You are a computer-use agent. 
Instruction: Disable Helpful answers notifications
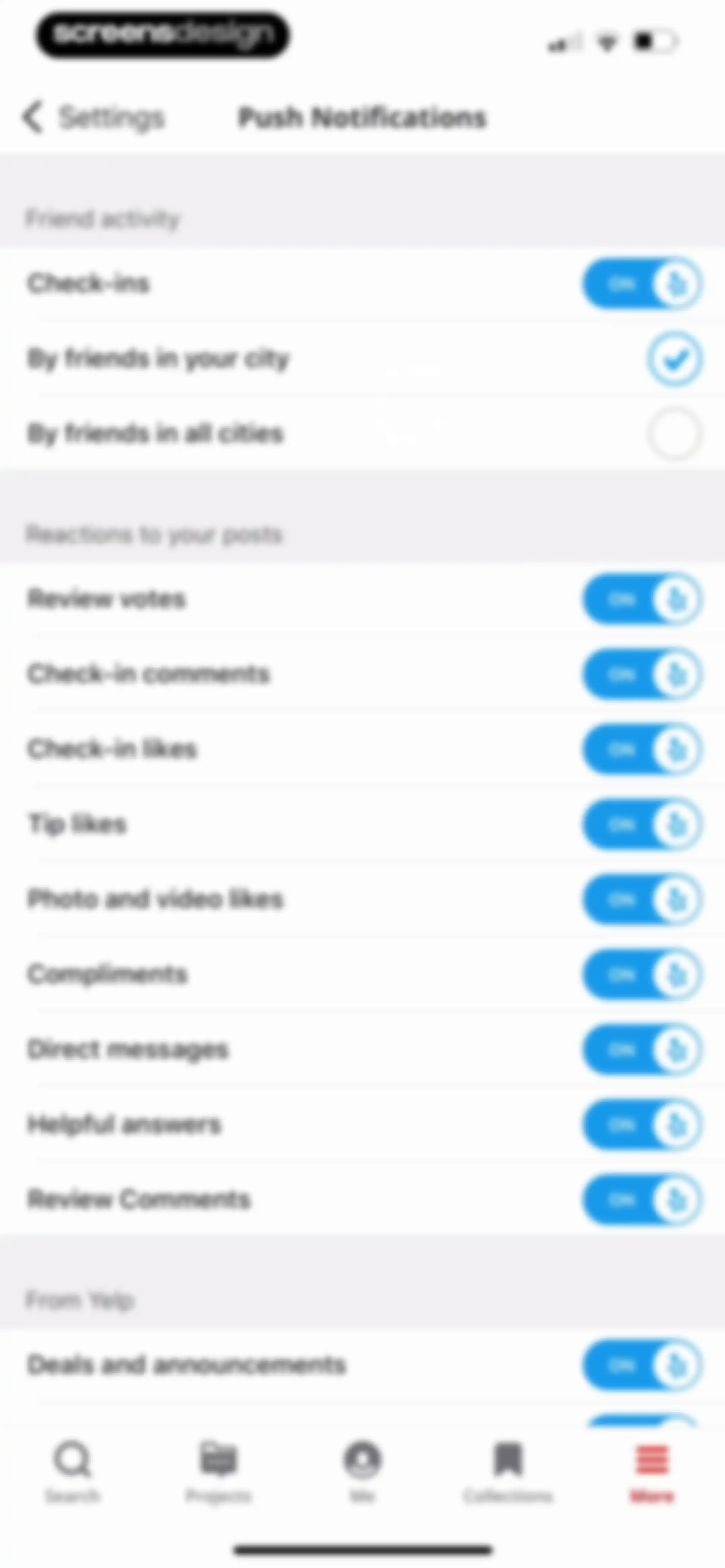(643, 1124)
